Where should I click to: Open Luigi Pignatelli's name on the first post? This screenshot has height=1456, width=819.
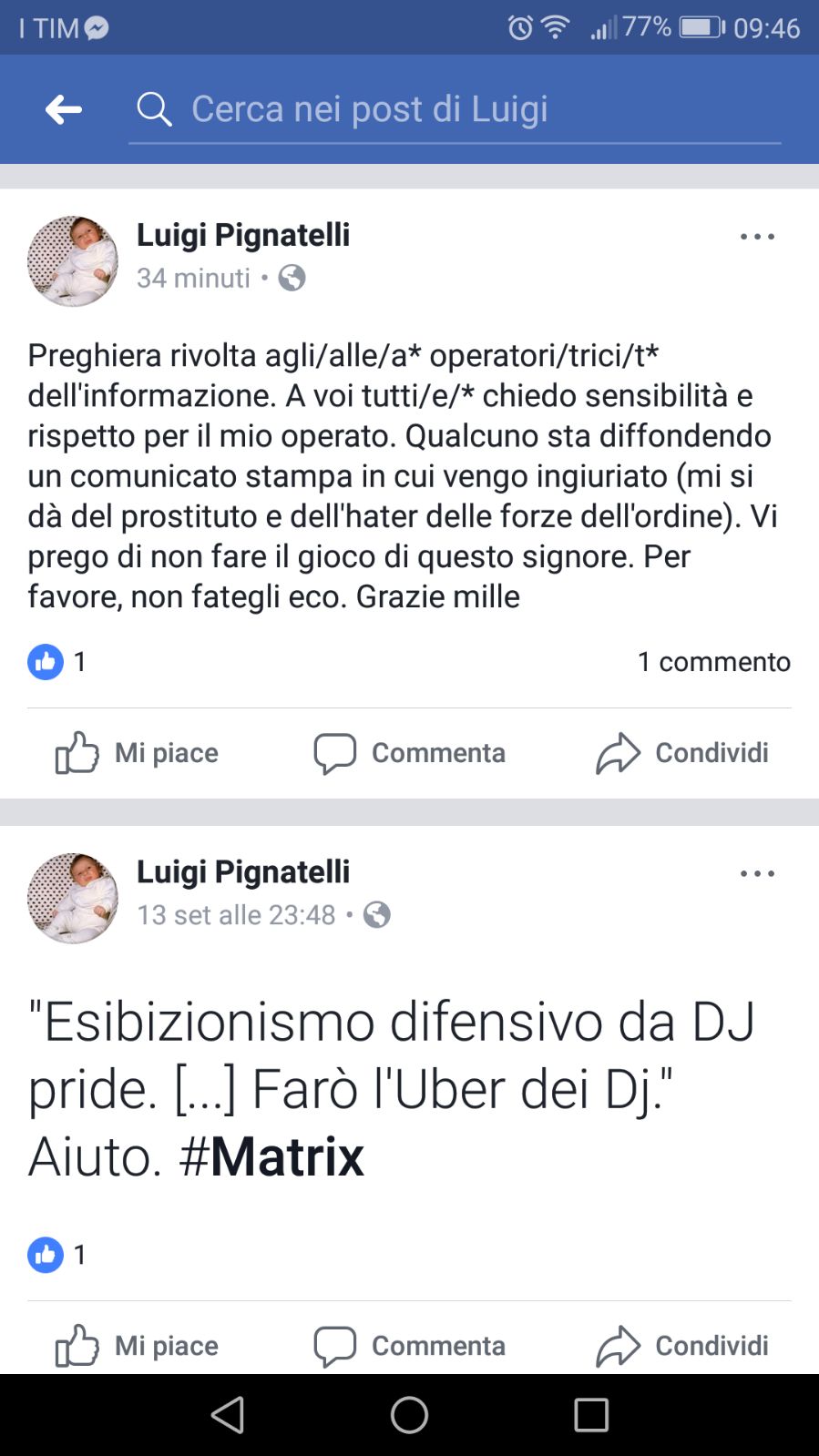tap(243, 235)
